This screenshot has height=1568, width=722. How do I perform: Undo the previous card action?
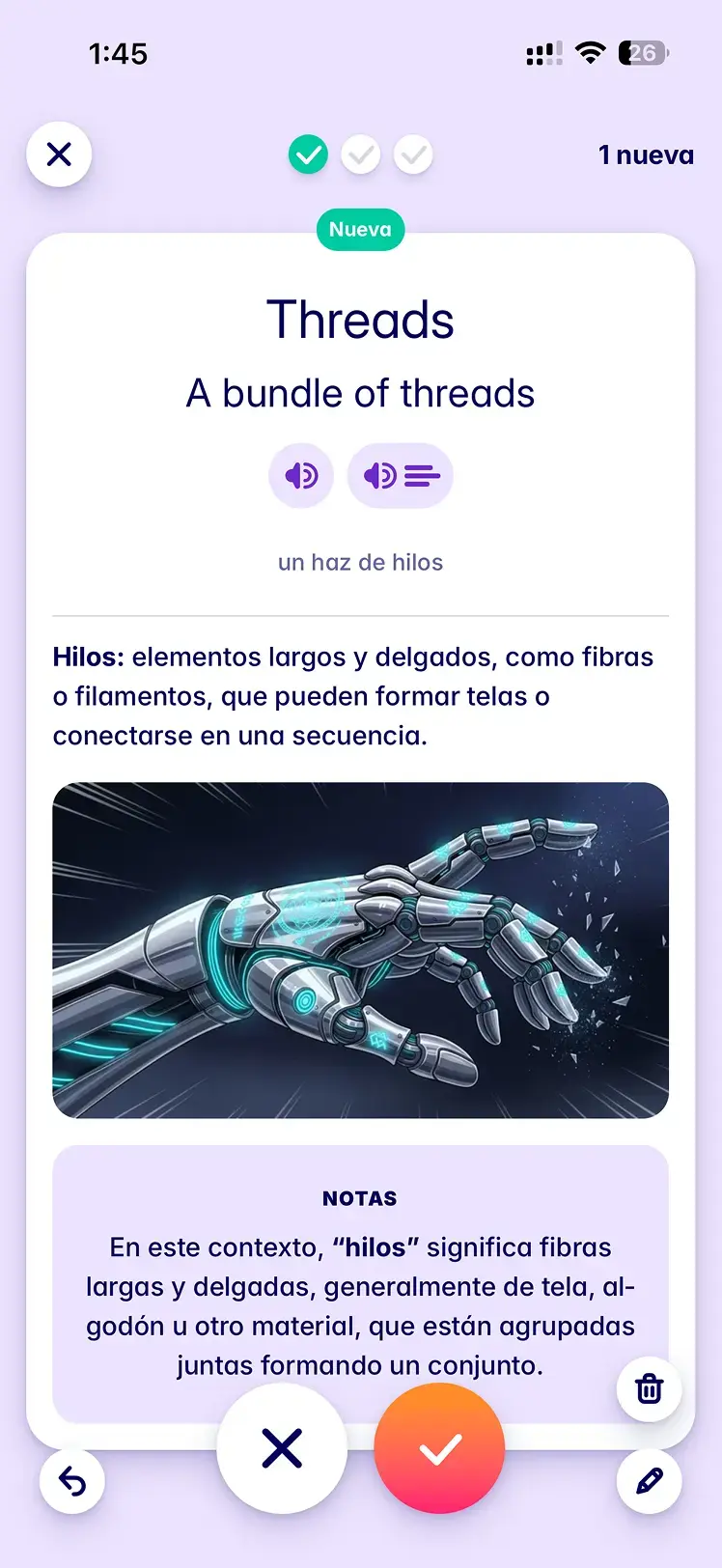tap(72, 1480)
